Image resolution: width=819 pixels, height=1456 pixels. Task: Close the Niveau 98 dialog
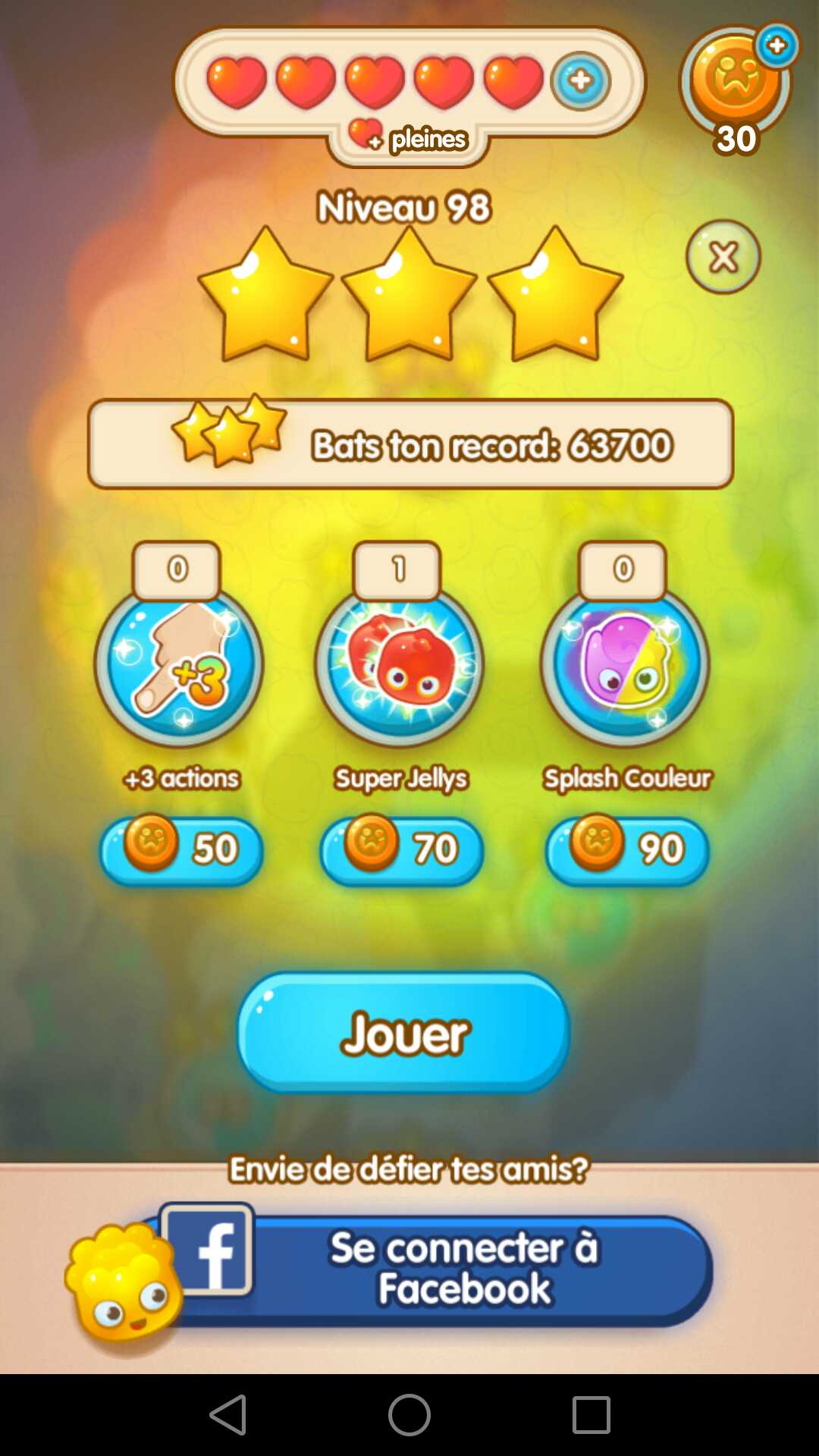723,257
